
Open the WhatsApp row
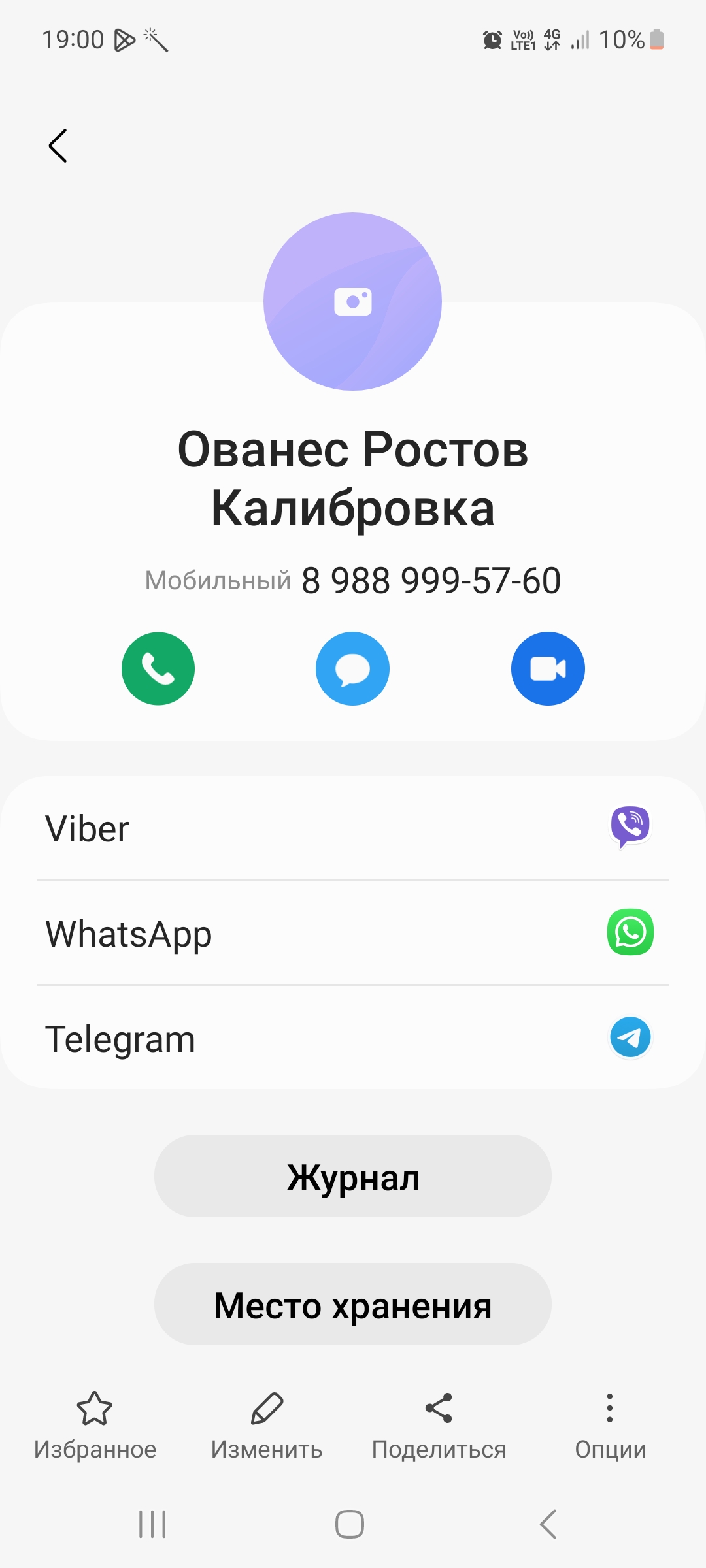tap(353, 933)
